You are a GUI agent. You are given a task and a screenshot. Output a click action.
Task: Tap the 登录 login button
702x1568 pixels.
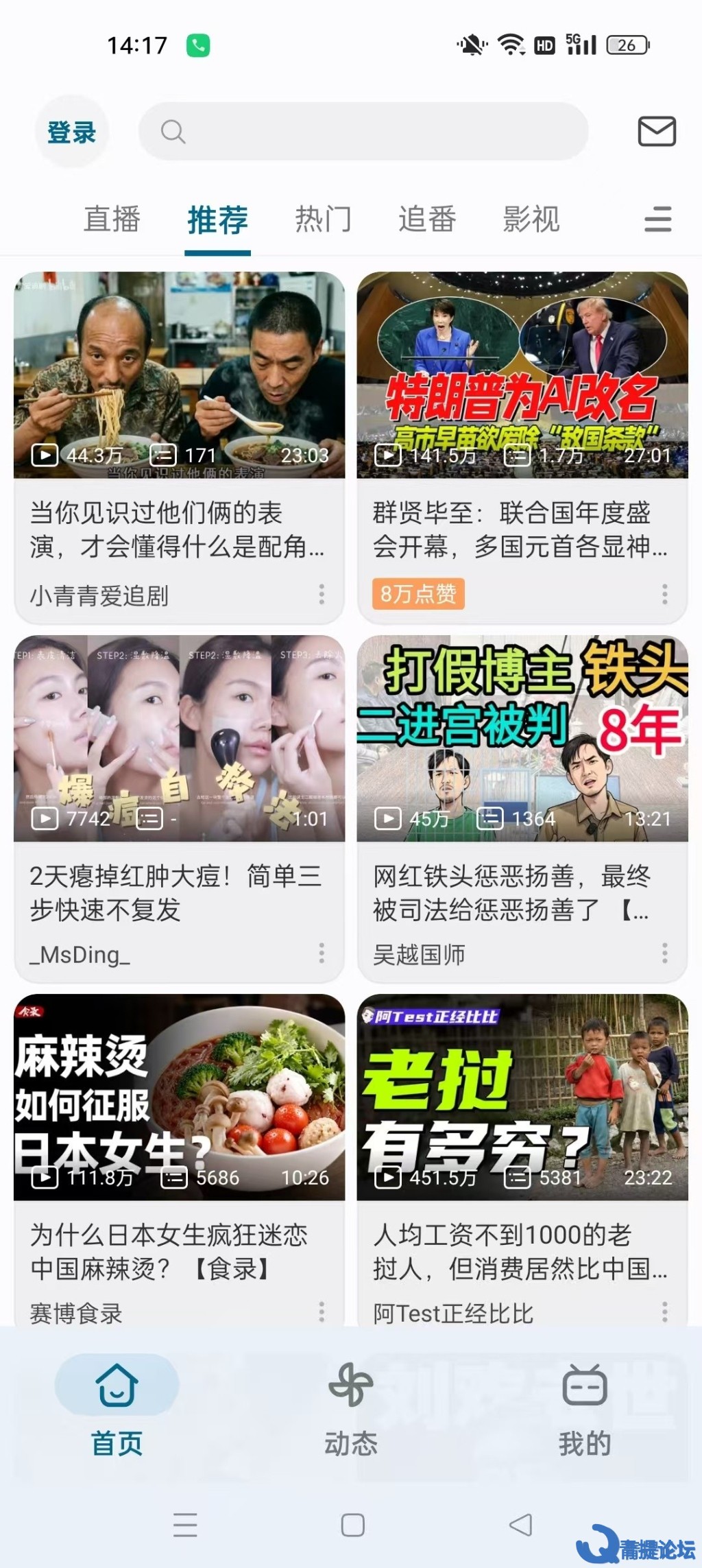coord(72,132)
